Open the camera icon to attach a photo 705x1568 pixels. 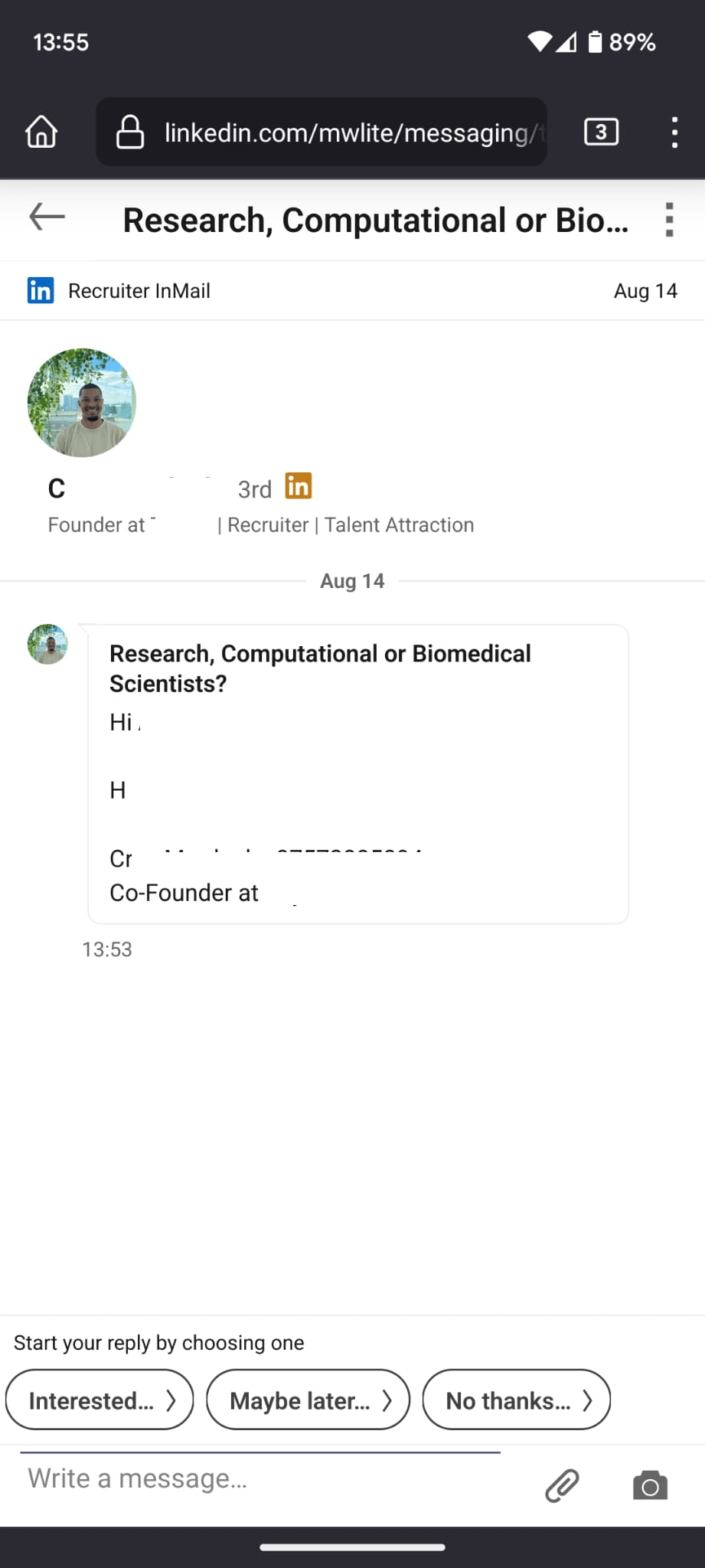click(650, 1485)
